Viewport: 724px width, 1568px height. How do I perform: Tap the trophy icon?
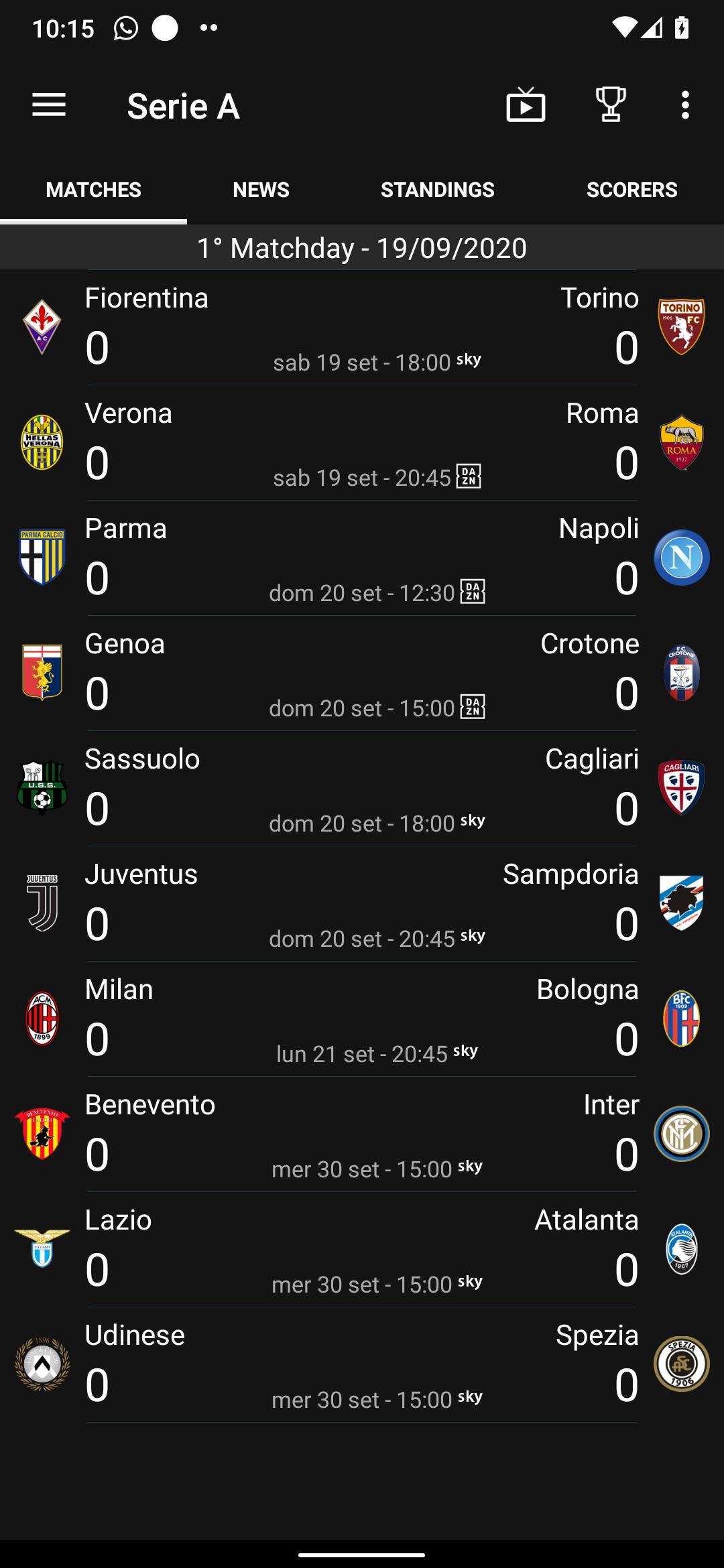610,105
